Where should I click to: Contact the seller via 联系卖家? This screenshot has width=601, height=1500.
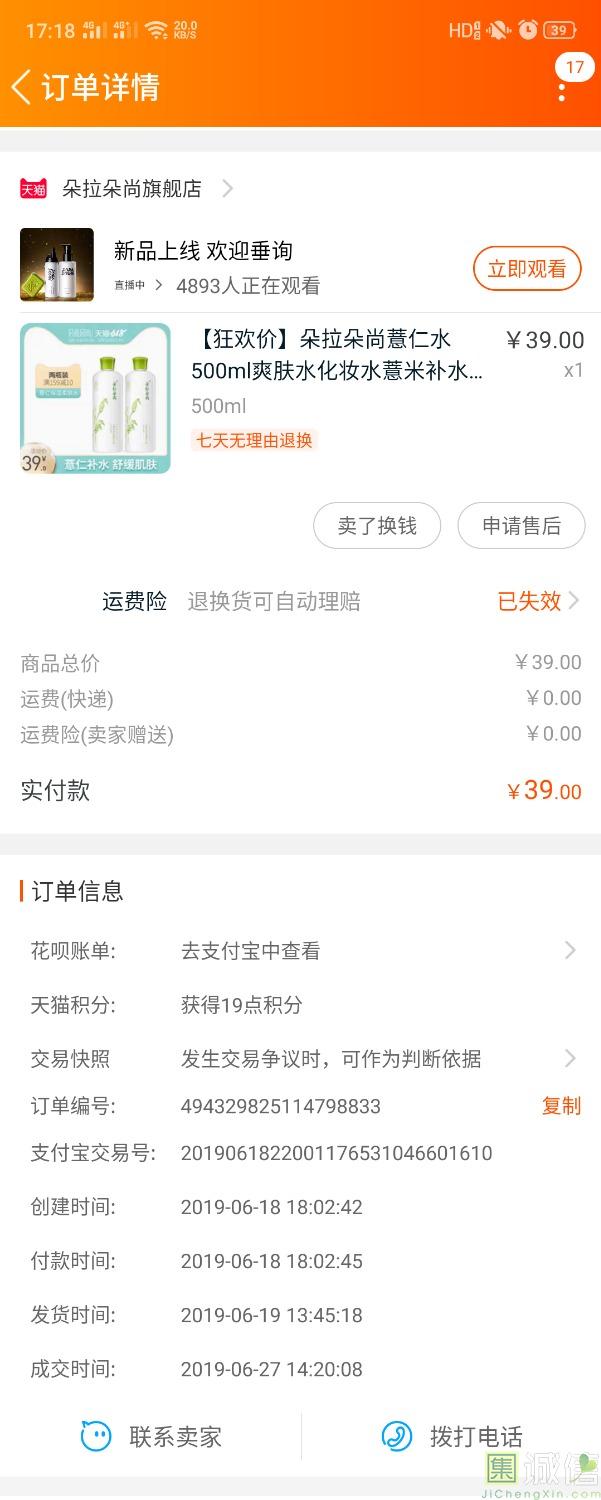coord(152,1437)
